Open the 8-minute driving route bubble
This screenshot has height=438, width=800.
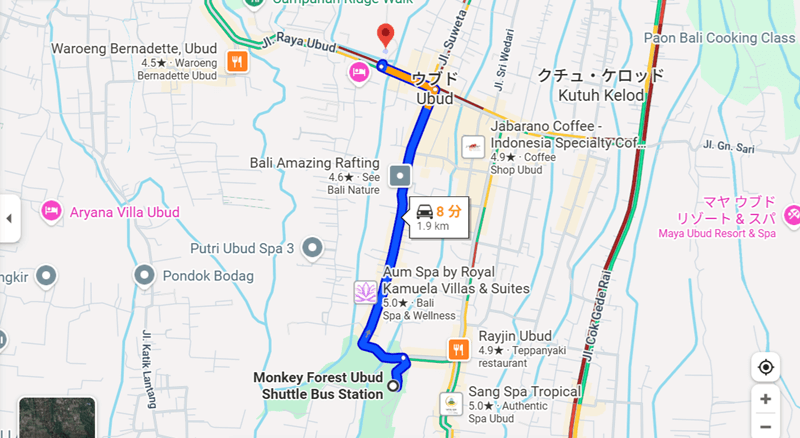click(437, 216)
